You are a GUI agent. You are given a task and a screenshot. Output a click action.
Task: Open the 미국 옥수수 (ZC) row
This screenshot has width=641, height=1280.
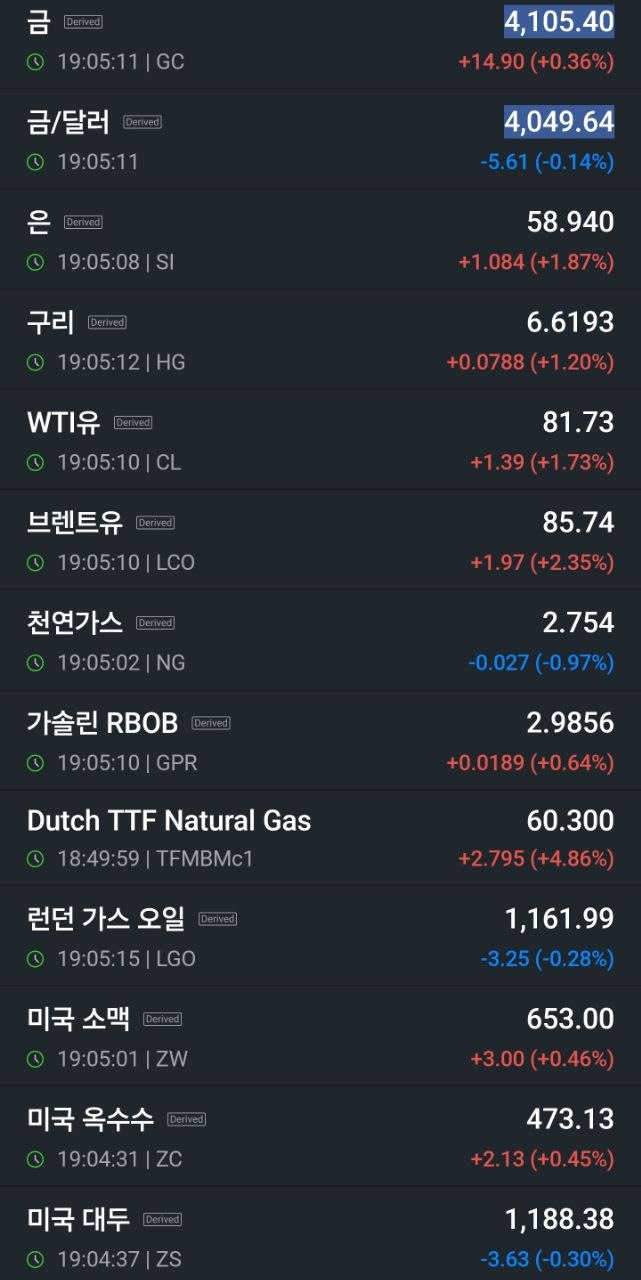[320, 1136]
